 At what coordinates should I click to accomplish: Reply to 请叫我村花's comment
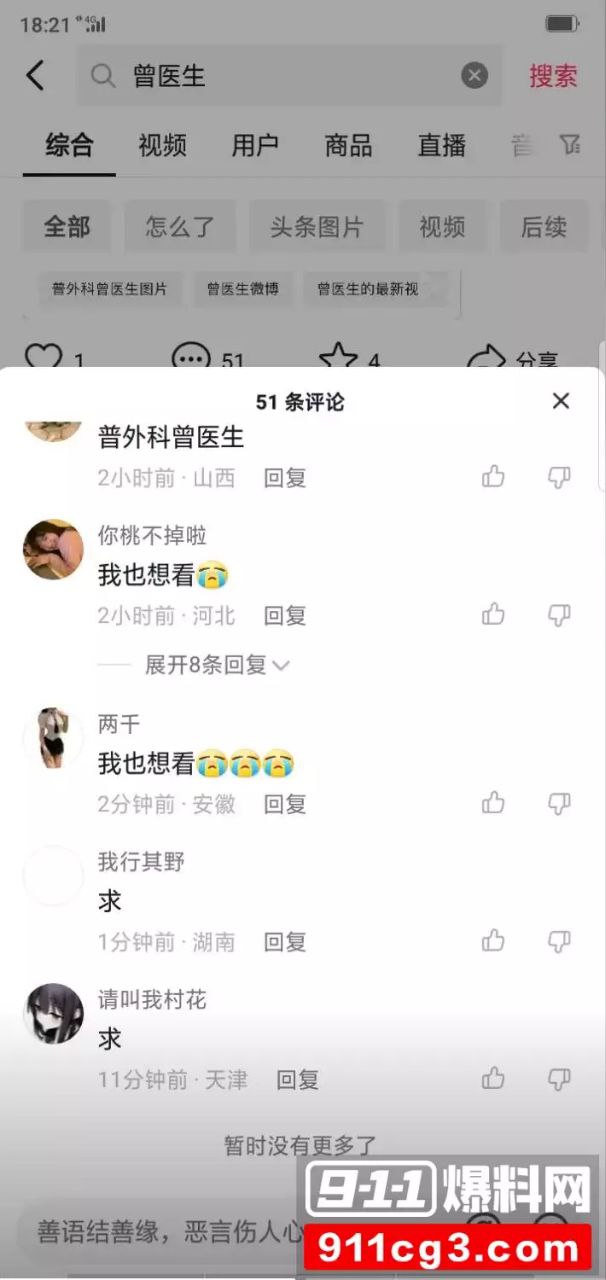[x=297, y=1079]
